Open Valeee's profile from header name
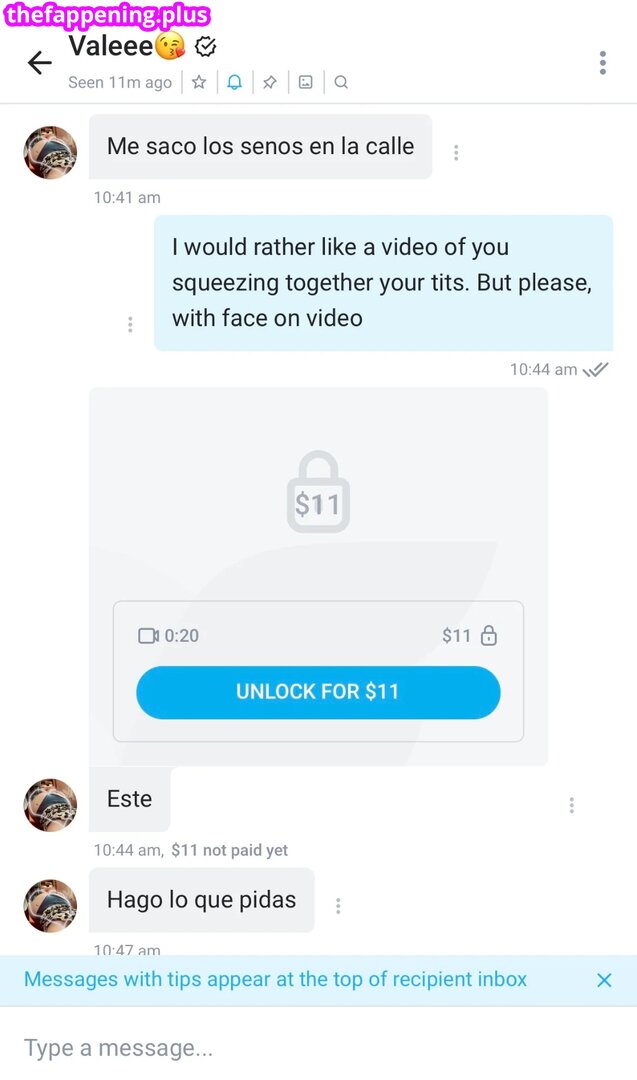Image resolution: width=637 pixels, height=1080 pixels. tap(112, 46)
